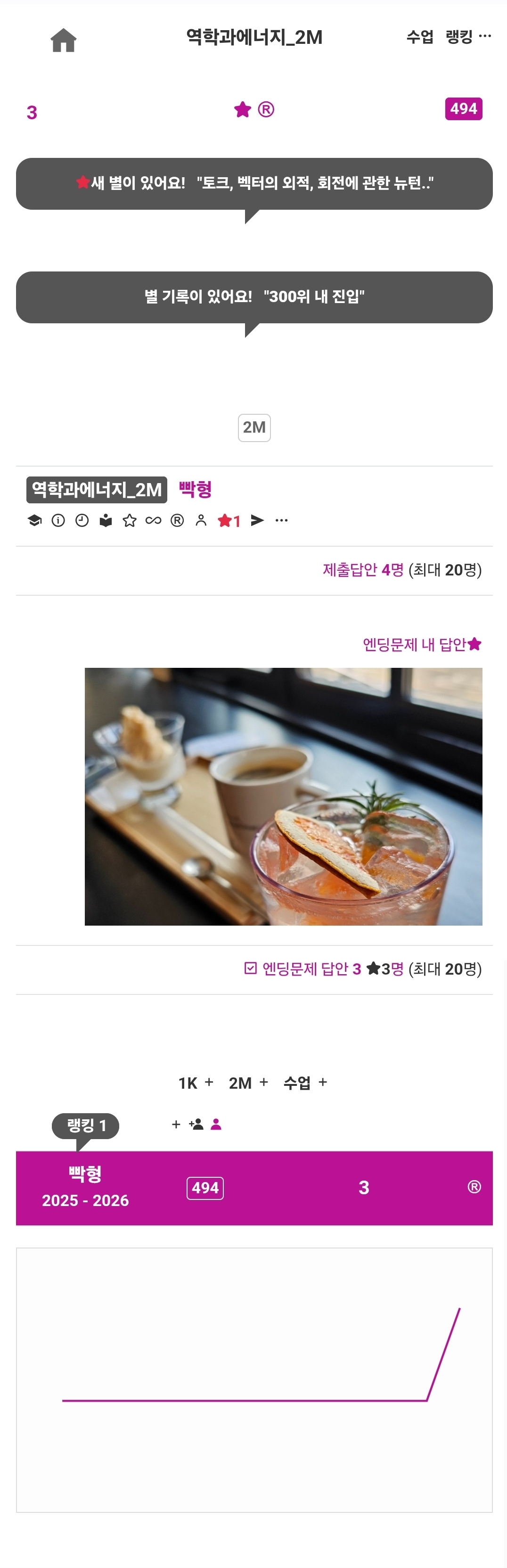Viewport: 507px width, 1568px height.
Task: Tap the 2M badge
Action: [x=254, y=427]
